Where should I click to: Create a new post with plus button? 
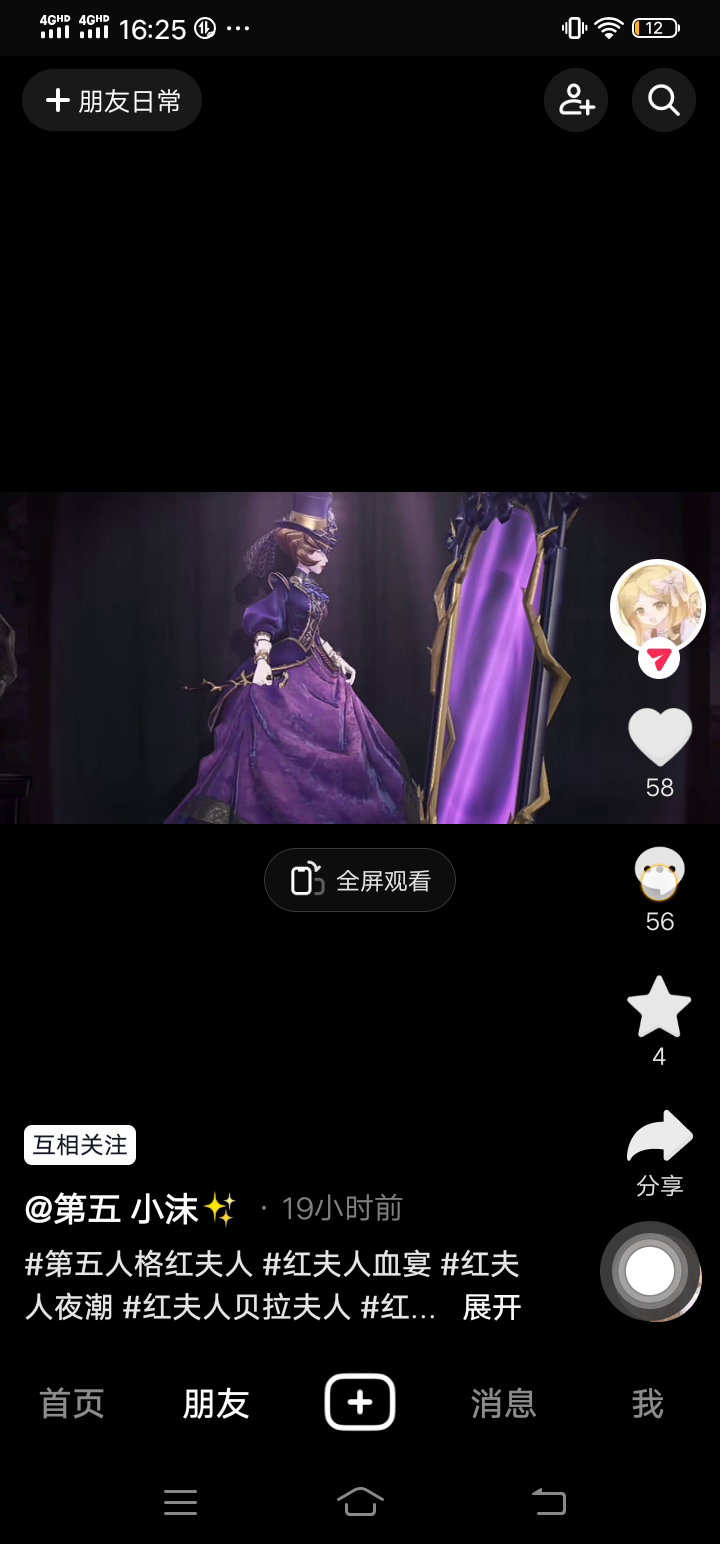point(360,1402)
